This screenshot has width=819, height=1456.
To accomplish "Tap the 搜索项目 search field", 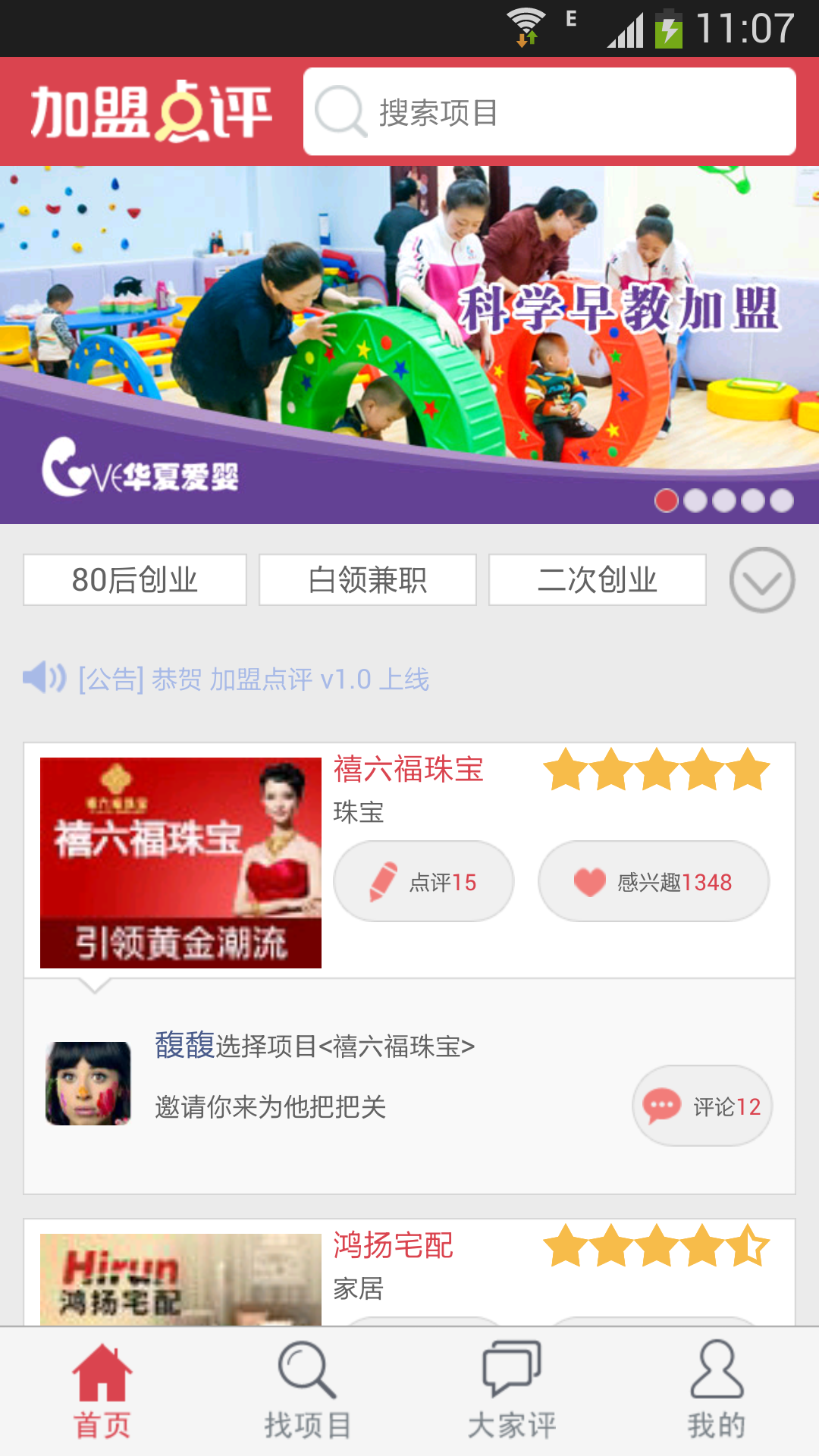I will (549, 112).
